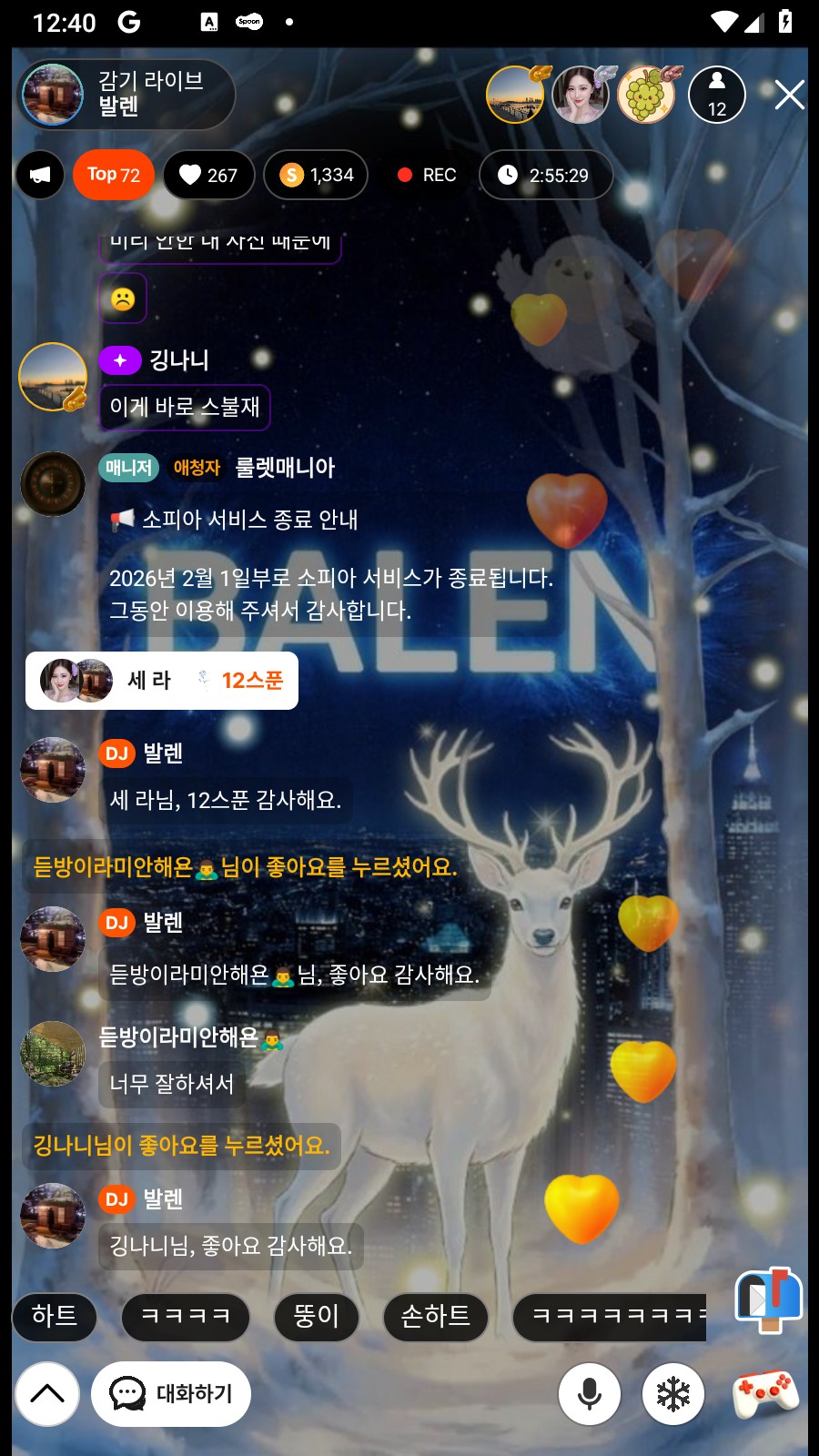The height and width of the screenshot is (1456, 819).
Task: Open DJ 발렌's profile header
Action: [126, 95]
